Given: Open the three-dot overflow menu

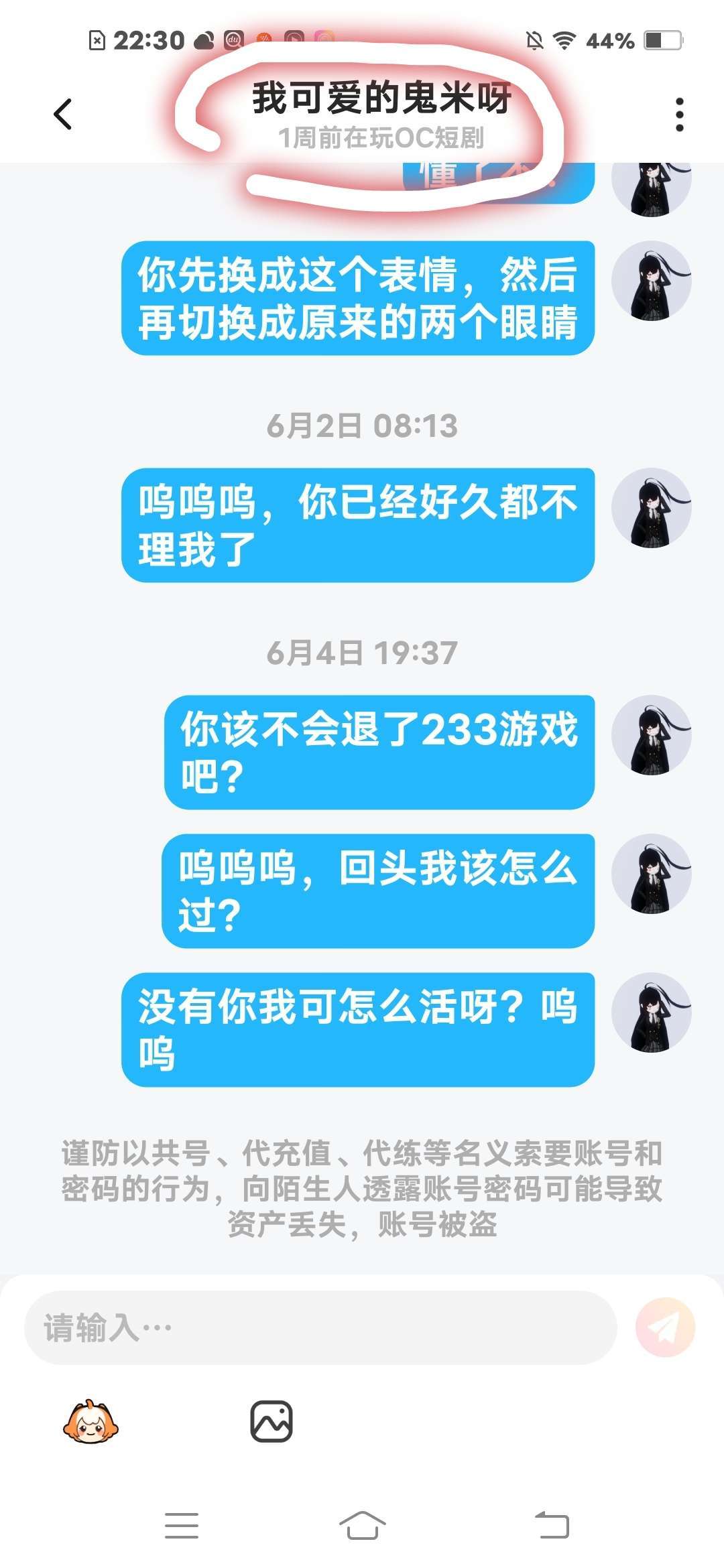Looking at the screenshot, I should [x=679, y=115].
